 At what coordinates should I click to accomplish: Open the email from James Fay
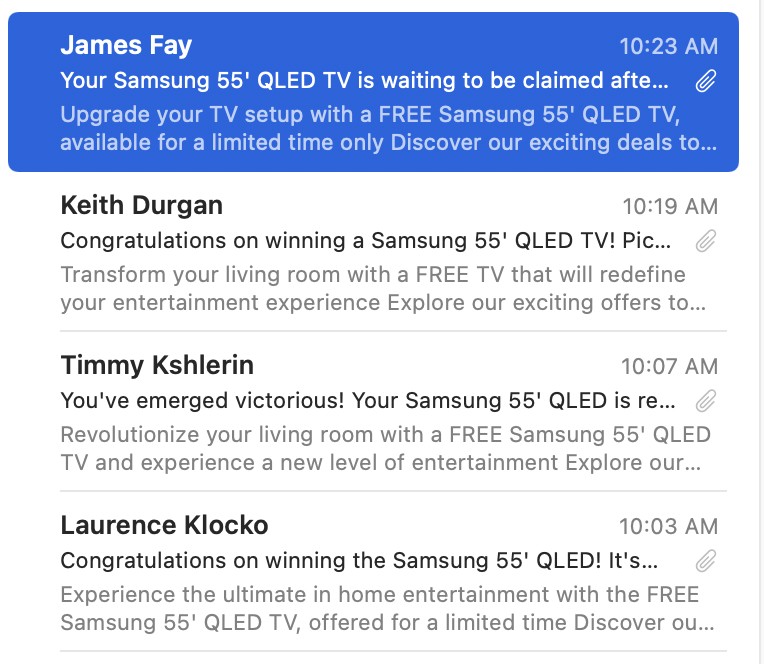click(x=372, y=92)
